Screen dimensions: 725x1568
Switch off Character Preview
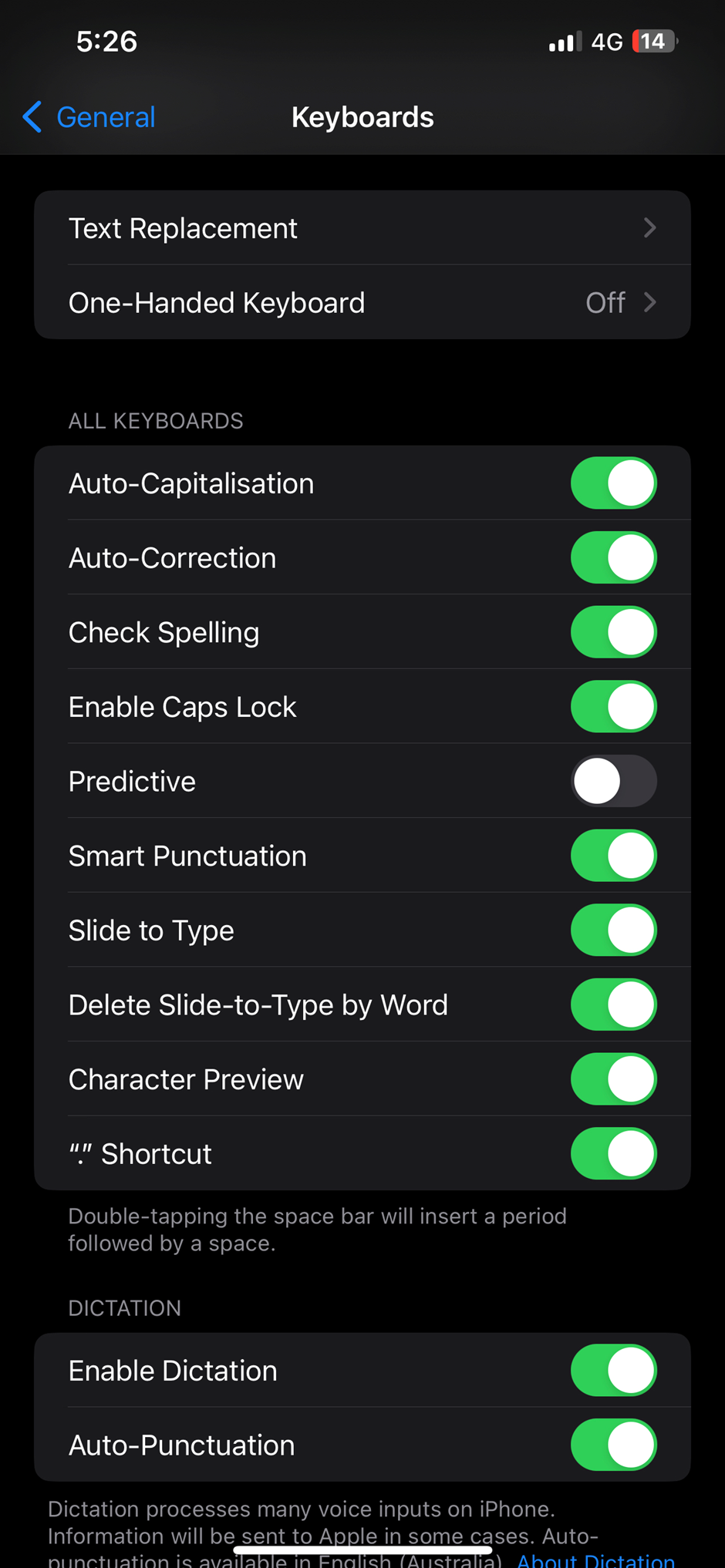[613, 1079]
